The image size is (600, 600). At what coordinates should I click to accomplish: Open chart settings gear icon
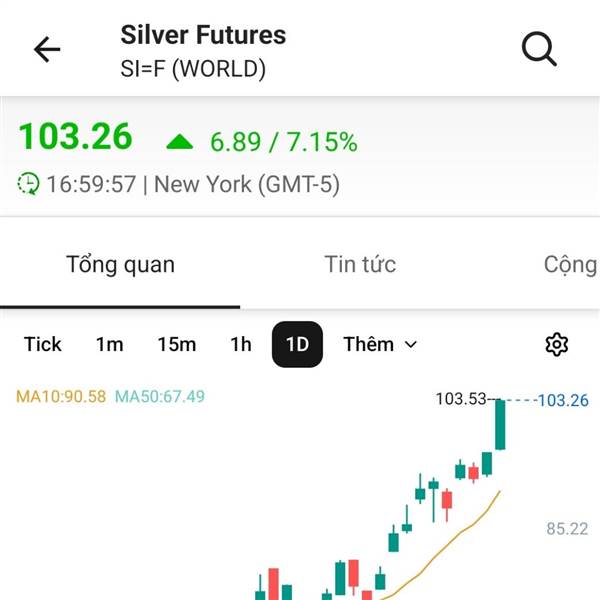(x=556, y=344)
